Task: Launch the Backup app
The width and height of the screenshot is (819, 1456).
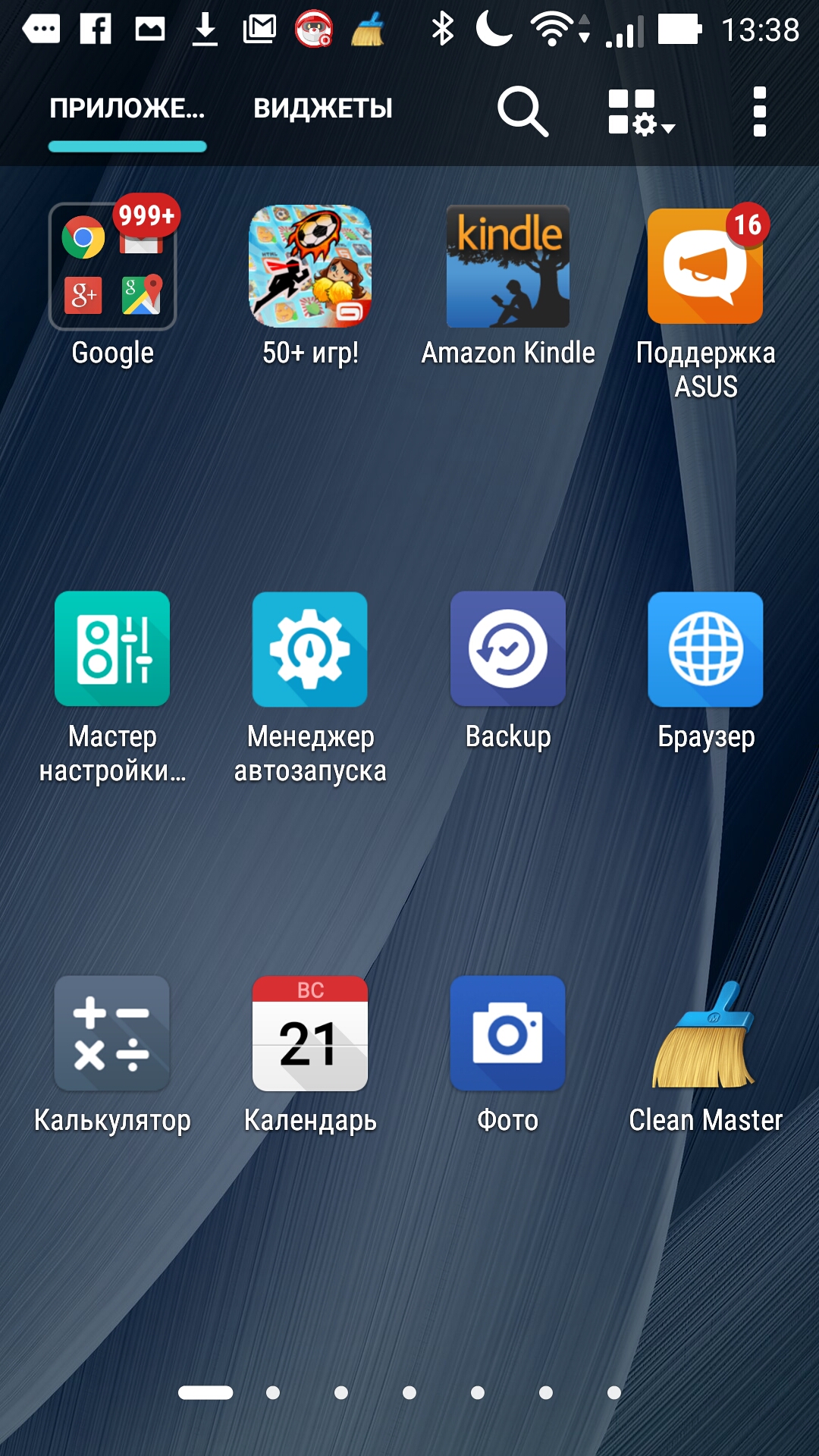Action: point(508,649)
